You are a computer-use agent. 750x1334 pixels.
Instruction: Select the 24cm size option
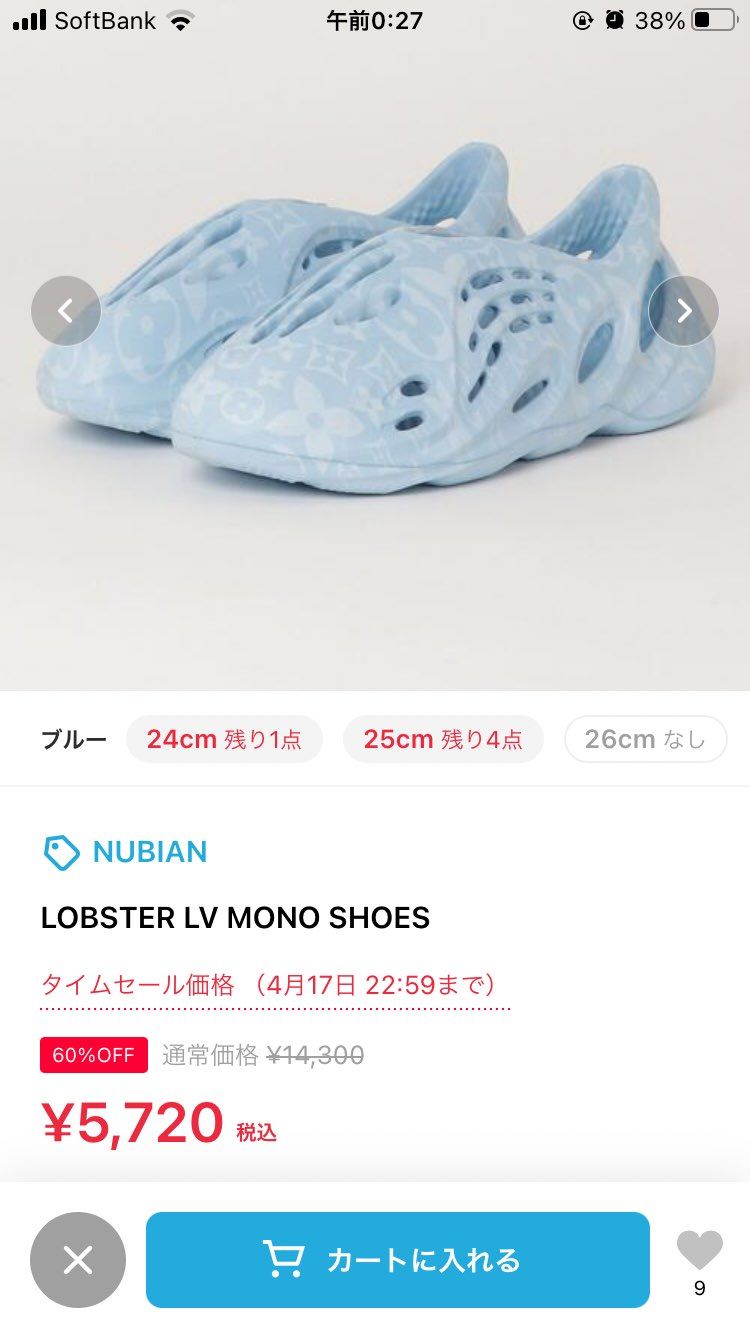pyautogui.click(x=224, y=738)
